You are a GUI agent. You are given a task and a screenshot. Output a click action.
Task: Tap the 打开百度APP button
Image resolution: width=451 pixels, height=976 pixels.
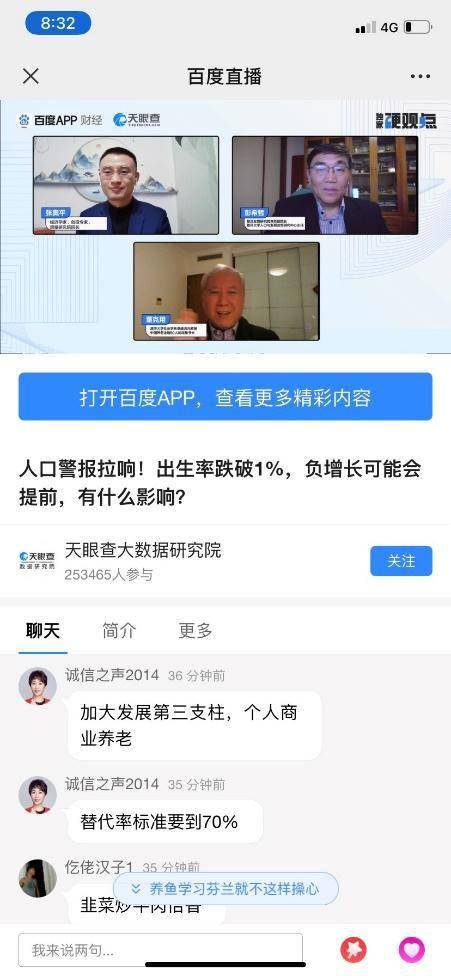point(225,397)
